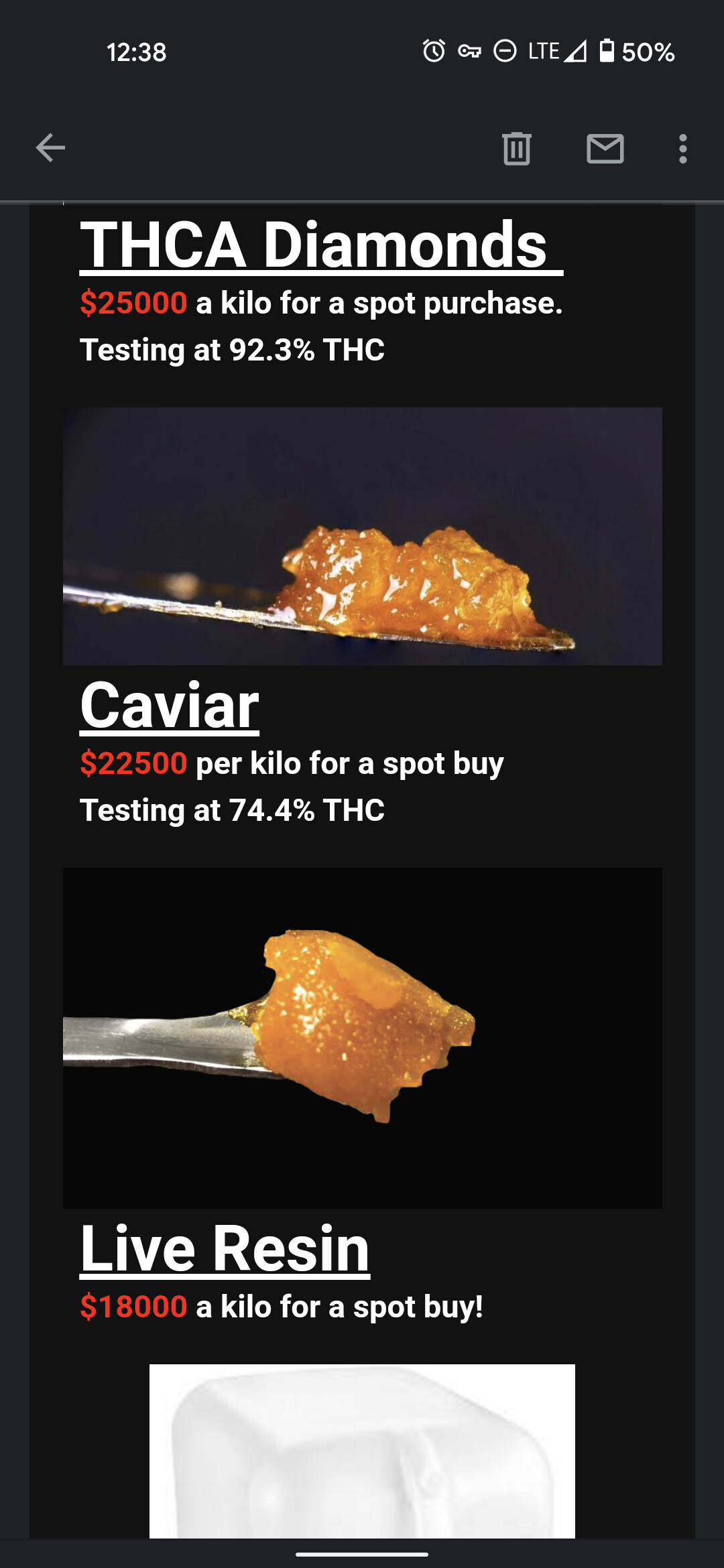Mark the email as unread

click(x=605, y=148)
